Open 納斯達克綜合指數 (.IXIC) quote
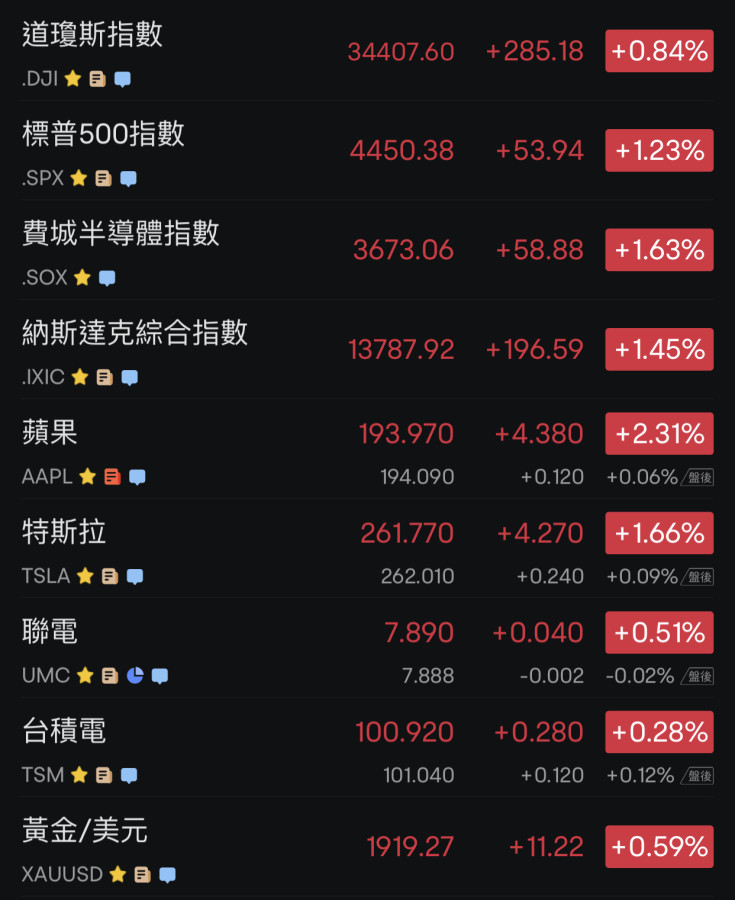Image resolution: width=735 pixels, height=900 pixels. coord(135,333)
